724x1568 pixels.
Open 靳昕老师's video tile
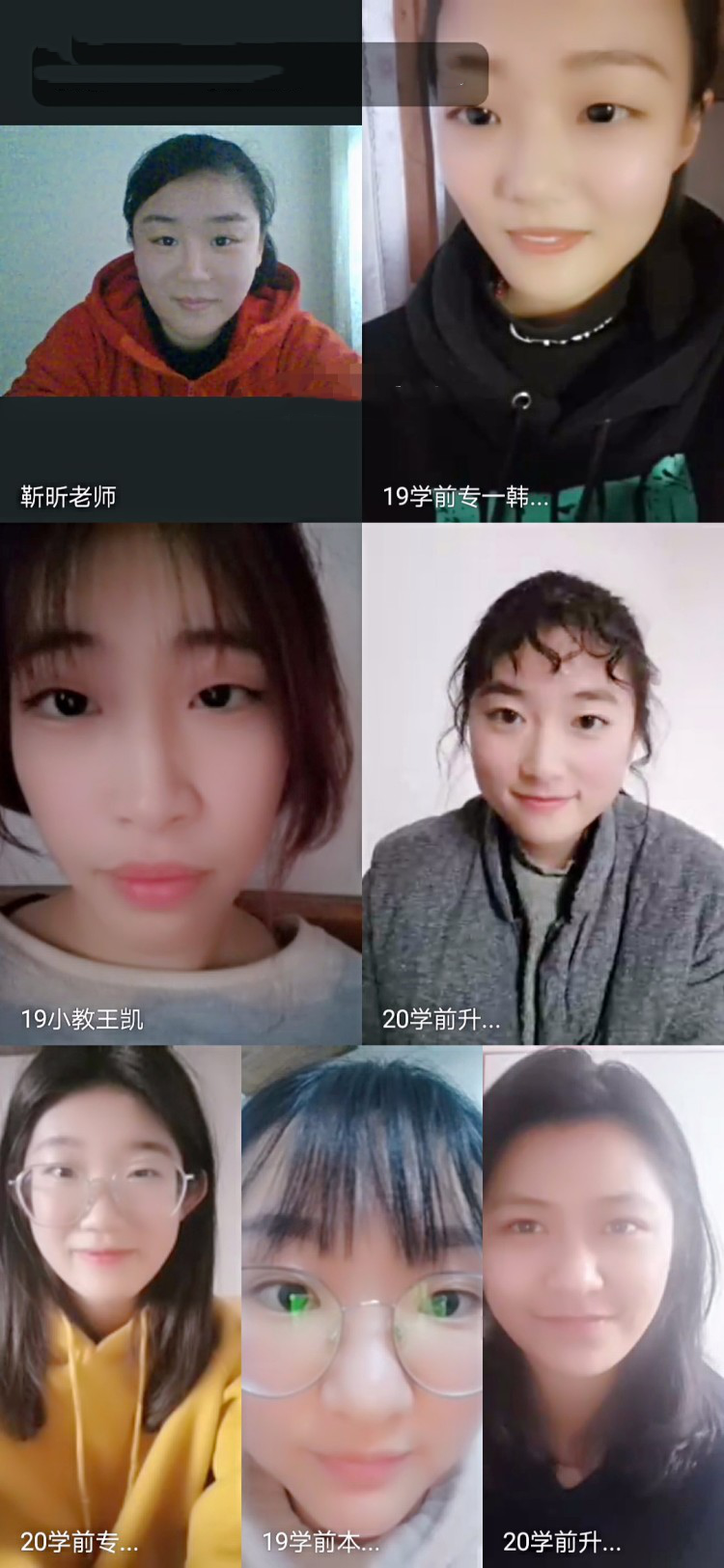181,289
